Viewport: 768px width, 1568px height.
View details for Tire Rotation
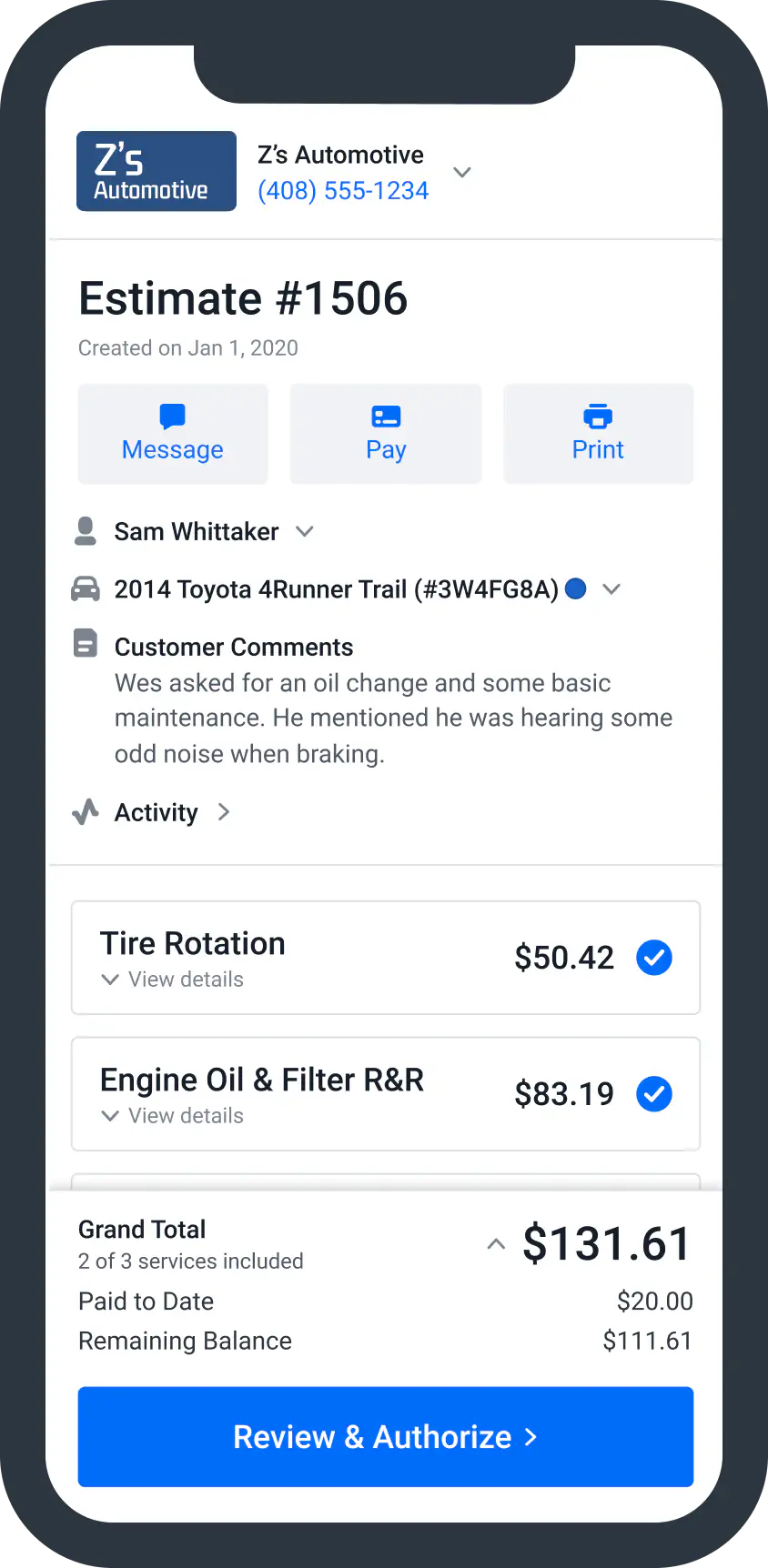pos(173,980)
